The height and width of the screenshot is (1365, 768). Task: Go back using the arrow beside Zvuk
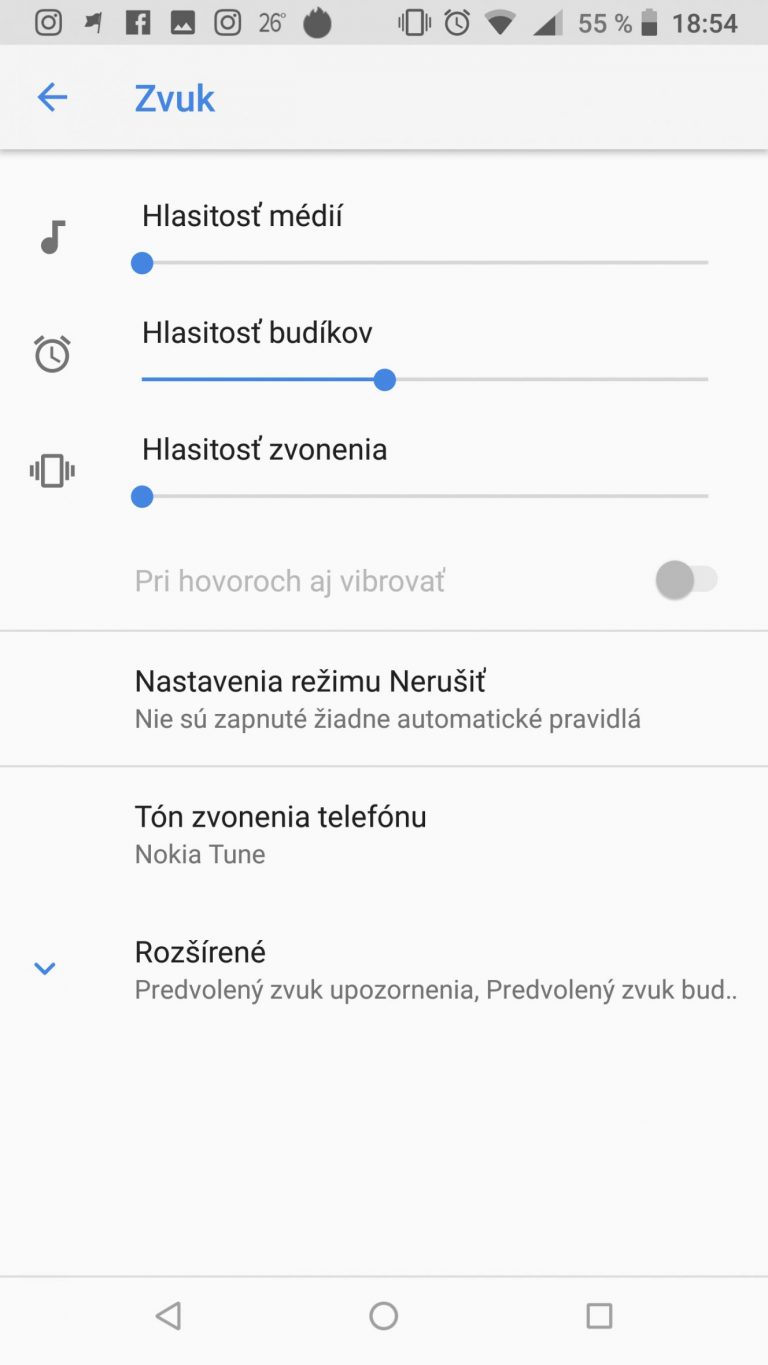coord(52,97)
